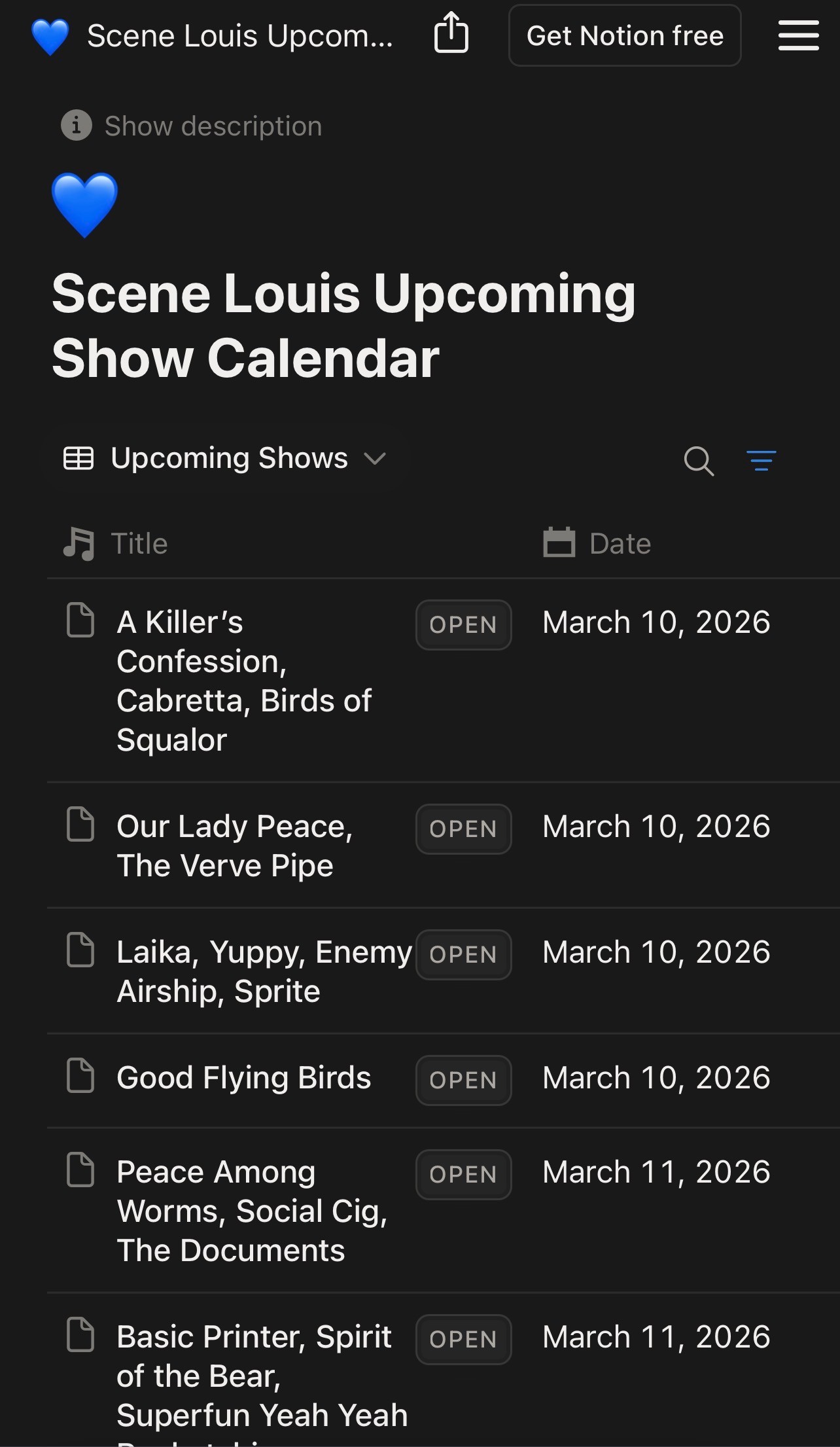Open the search icon above the table
The width and height of the screenshot is (840, 1447).
(698, 461)
